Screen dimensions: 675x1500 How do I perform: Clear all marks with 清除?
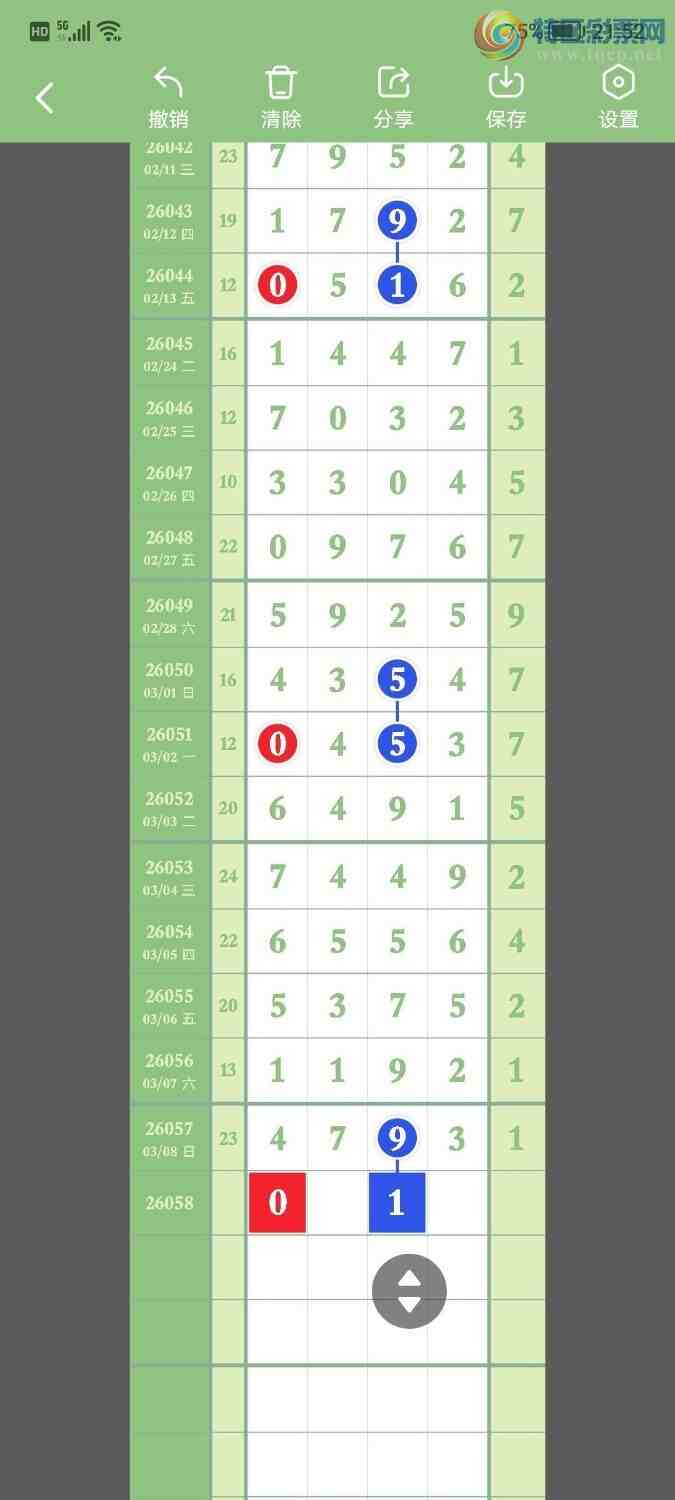click(281, 97)
